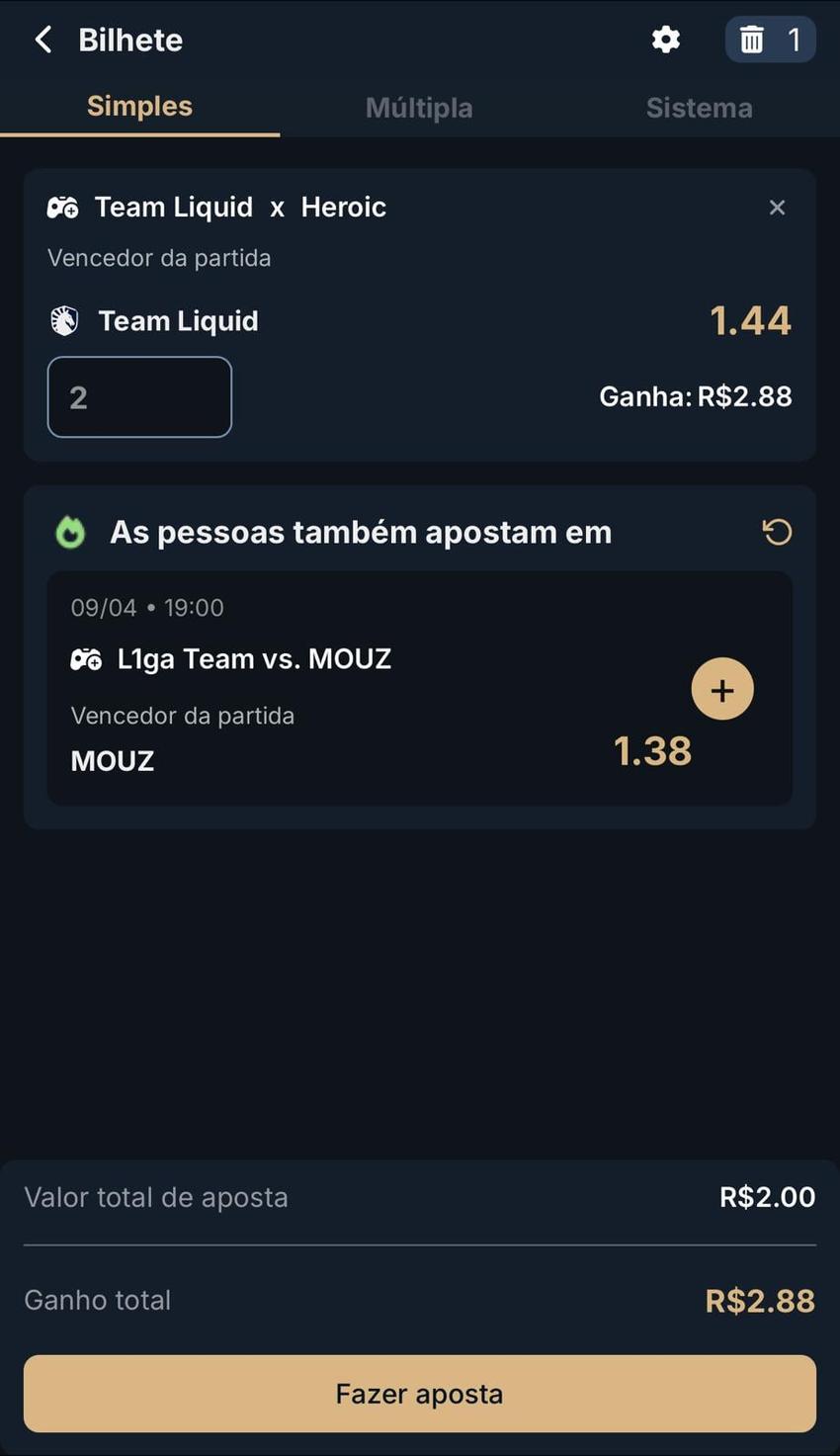This screenshot has width=840, height=1456.
Task: Open the bet slip settings gear
Action: [665, 39]
